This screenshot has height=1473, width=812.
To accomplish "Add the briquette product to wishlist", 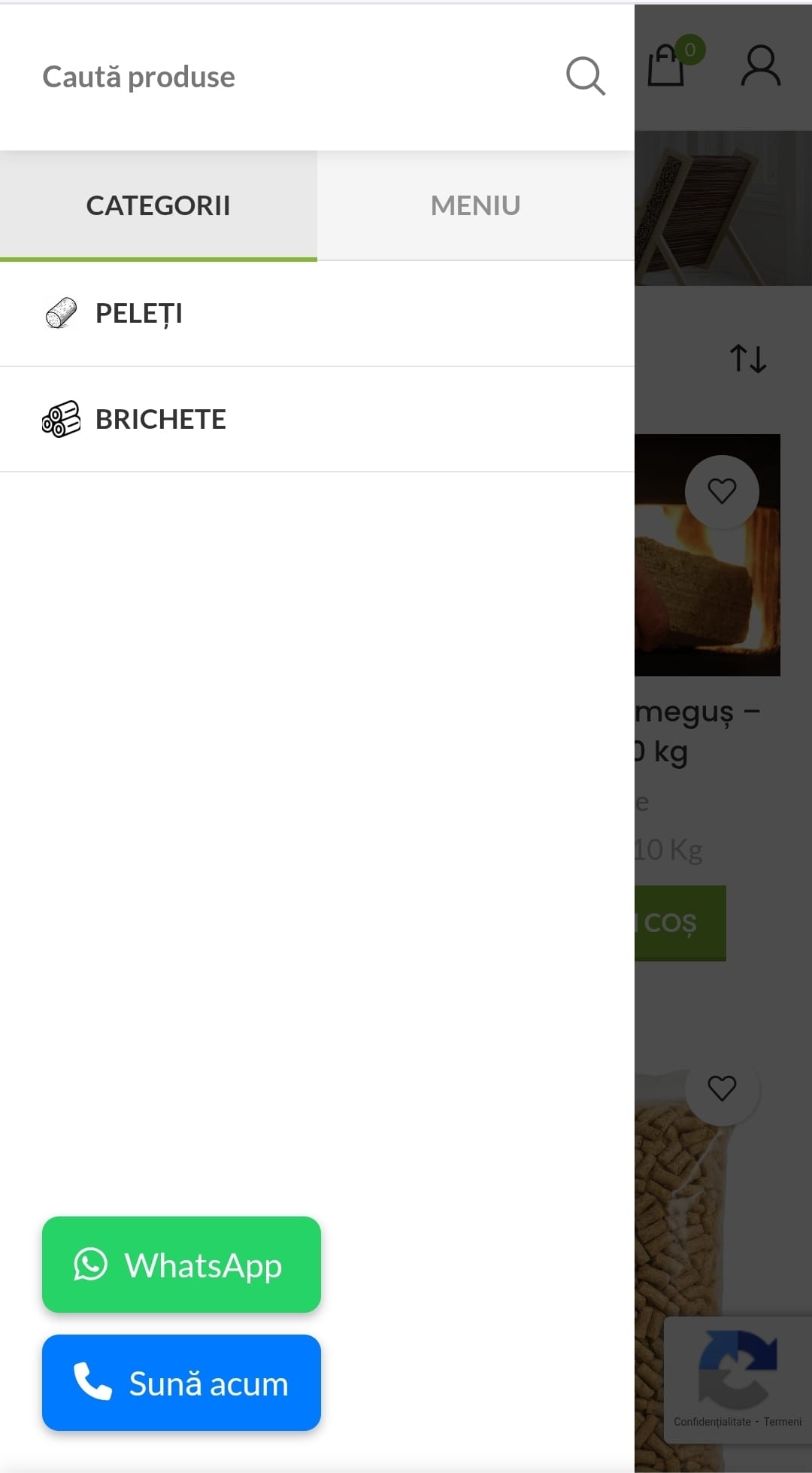I will 722,491.
